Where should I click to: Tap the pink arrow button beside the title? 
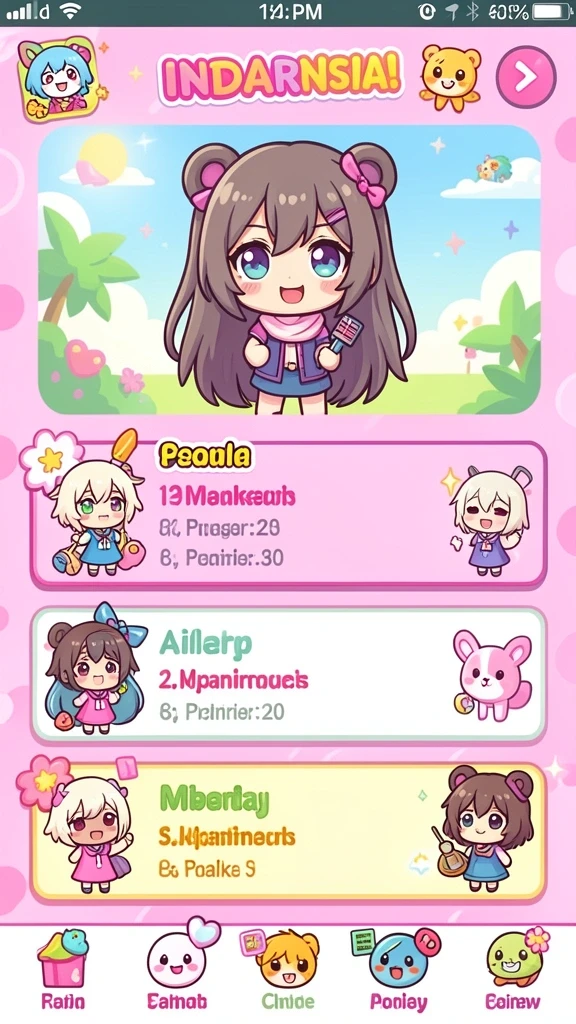(x=526, y=77)
